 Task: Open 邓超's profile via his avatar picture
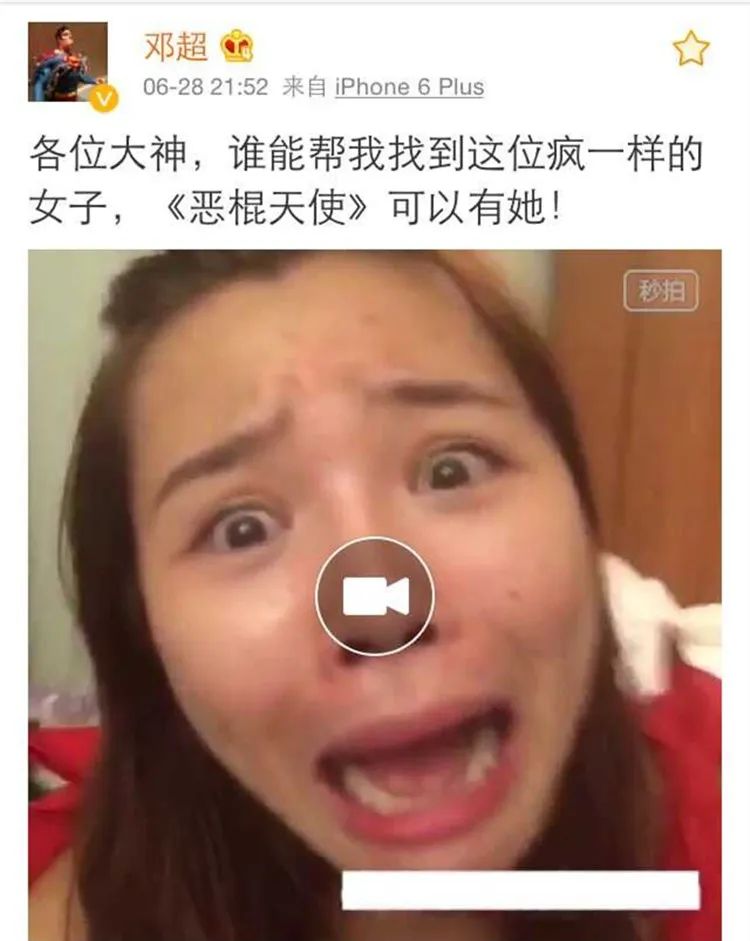click(x=64, y=59)
